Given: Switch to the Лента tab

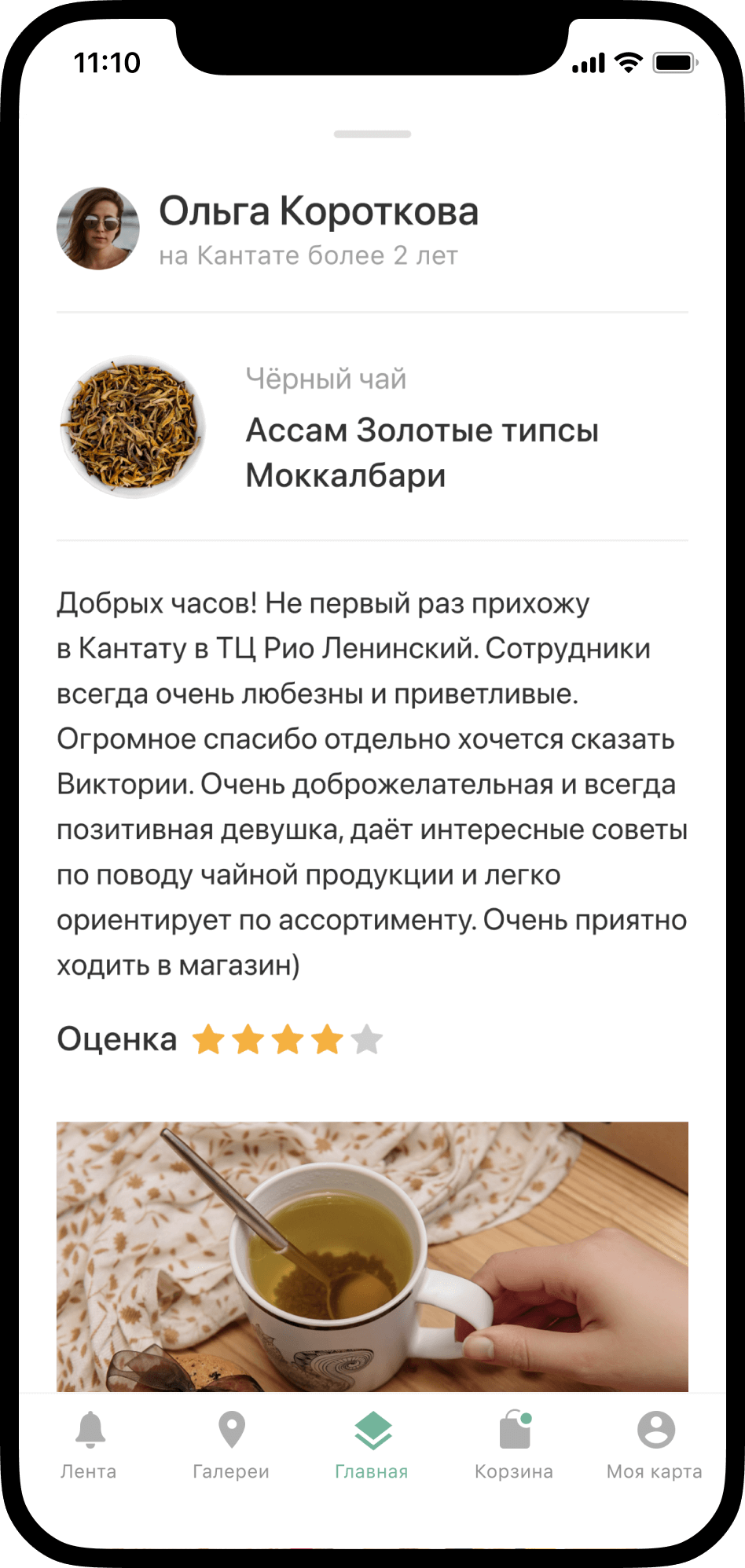Looking at the screenshot, I should pos(89,1444).
